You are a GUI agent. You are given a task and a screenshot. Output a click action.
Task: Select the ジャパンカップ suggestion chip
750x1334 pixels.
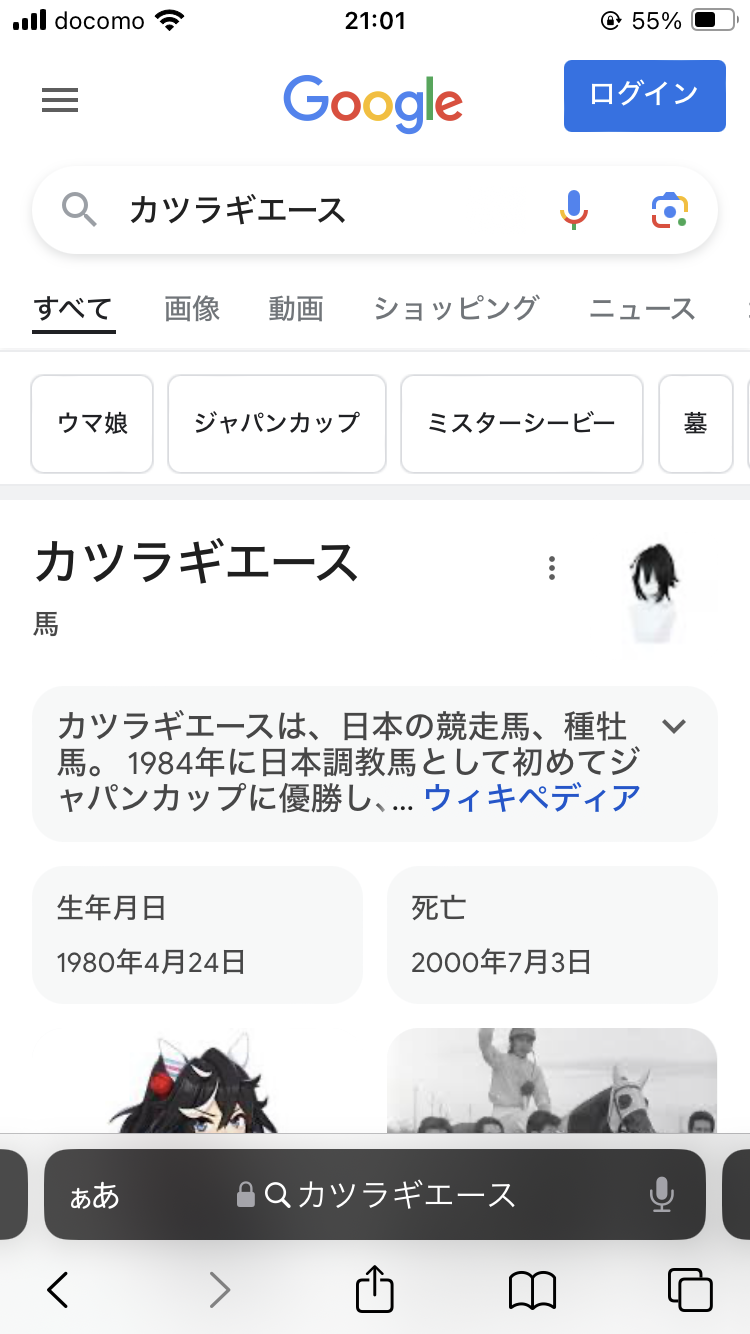[277, 424]
